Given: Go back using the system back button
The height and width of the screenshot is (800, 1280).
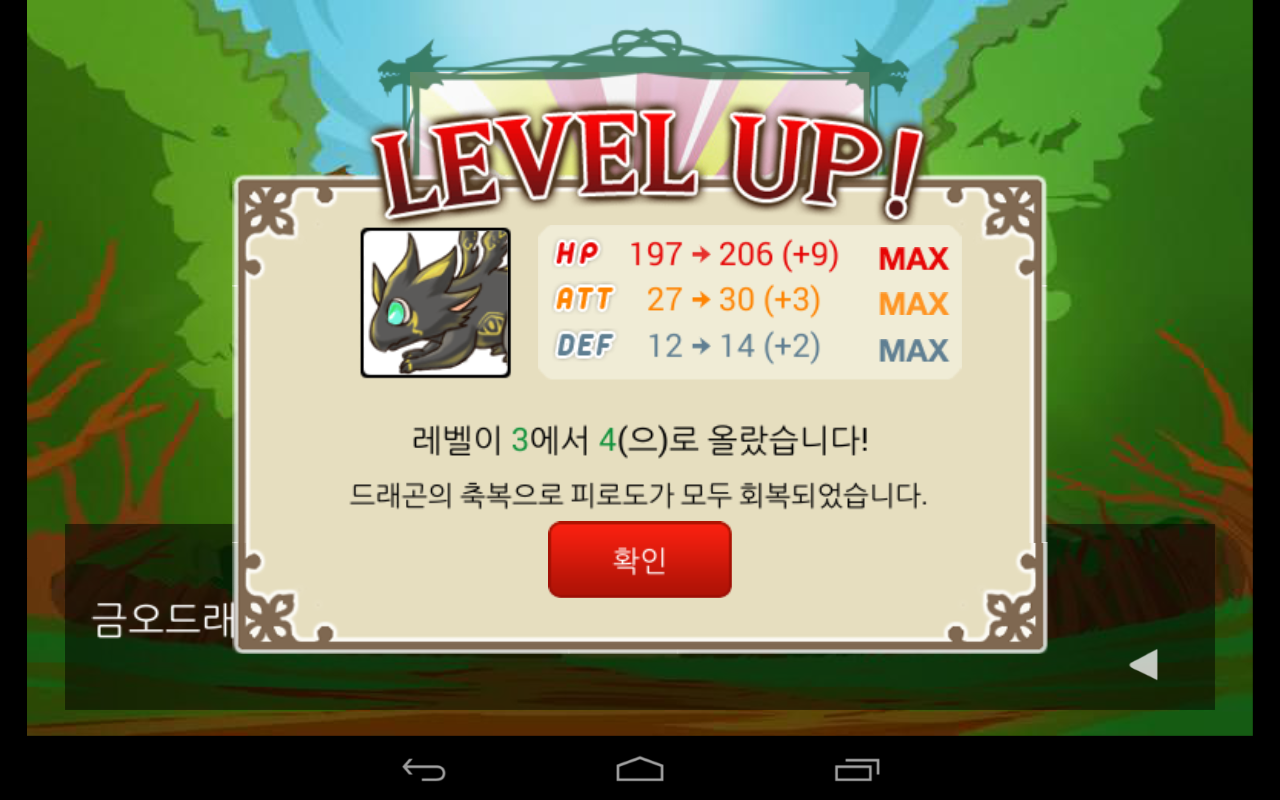Looking at the screenshot, I should (423, 769).
